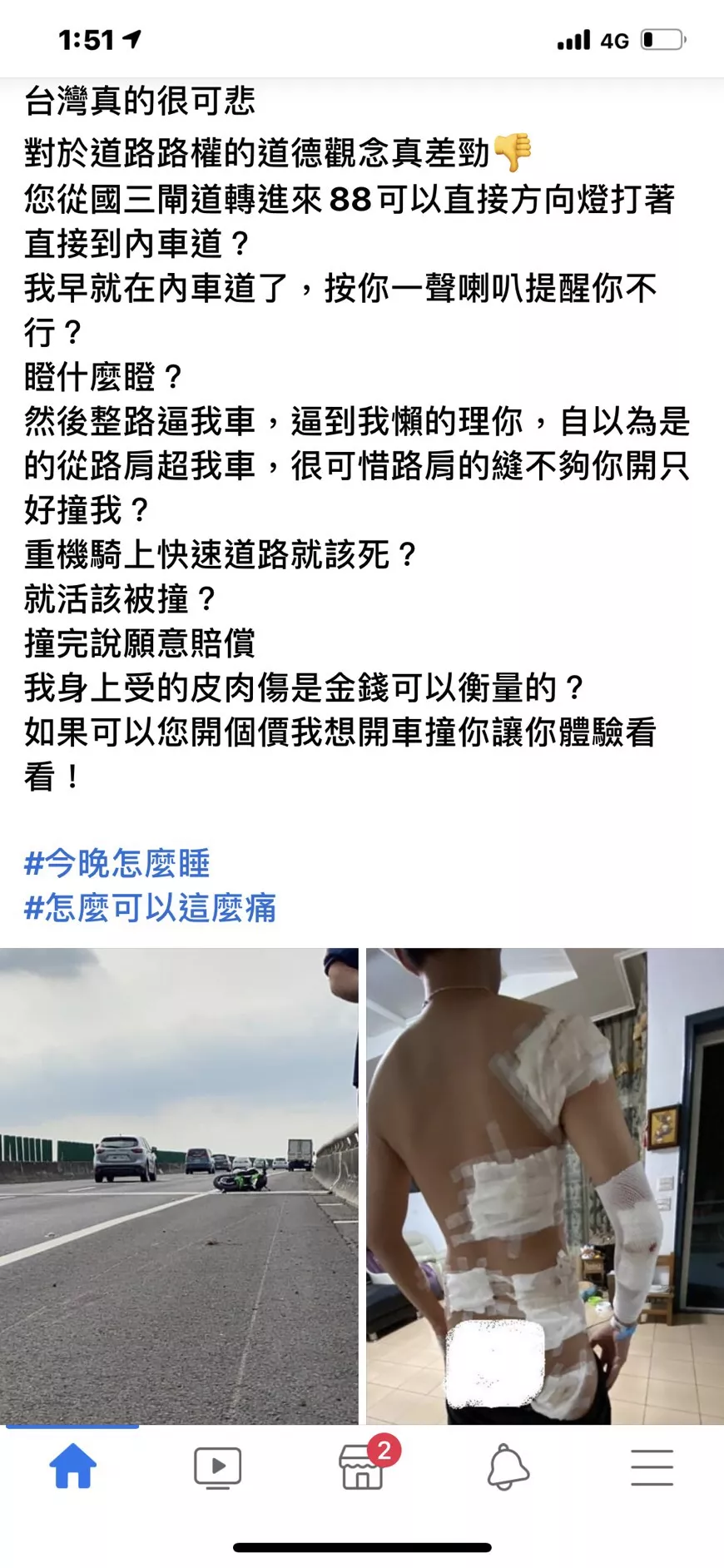Open the hamburger menu tab
Viewport: 724px width, 1568px height.
pos(652,1466)
